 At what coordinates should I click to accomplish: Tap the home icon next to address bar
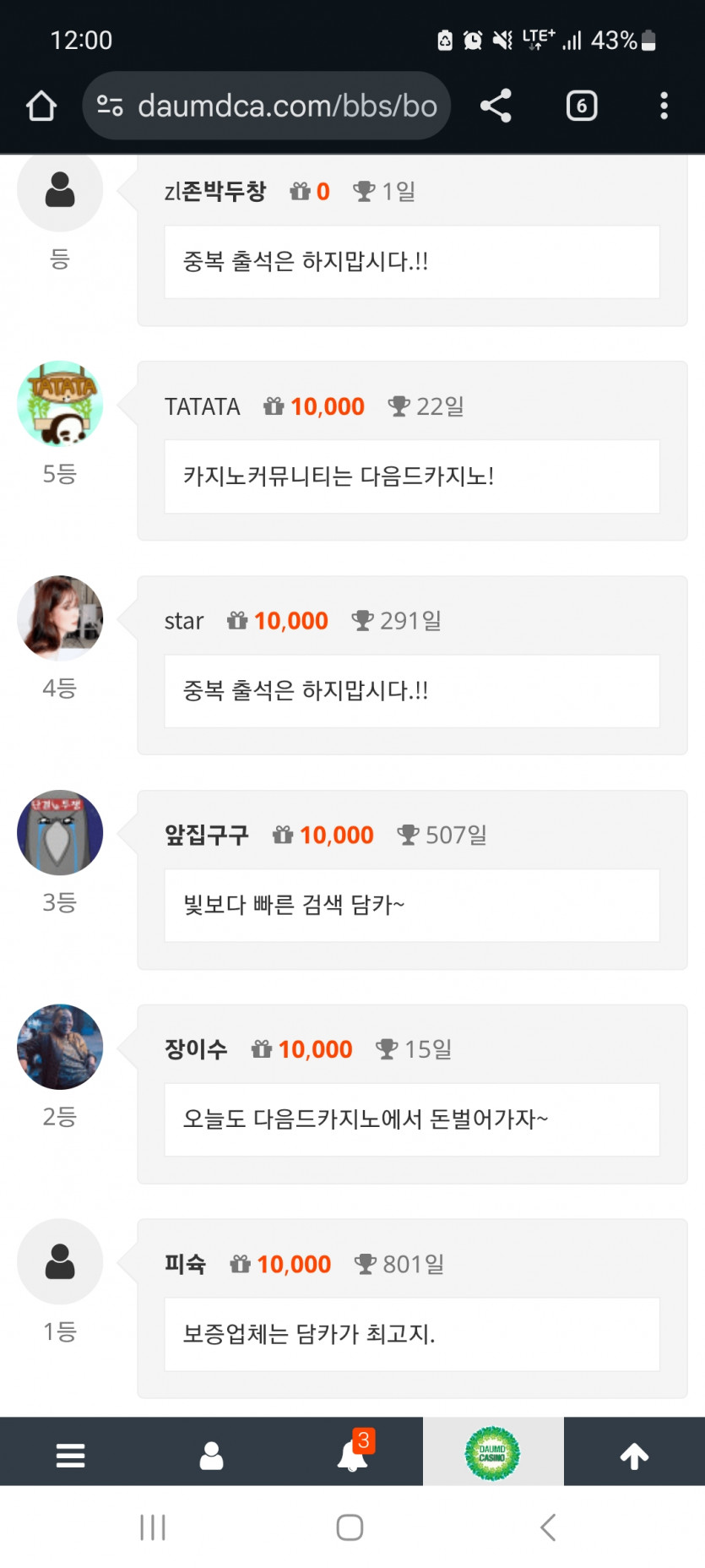[41, 106]
